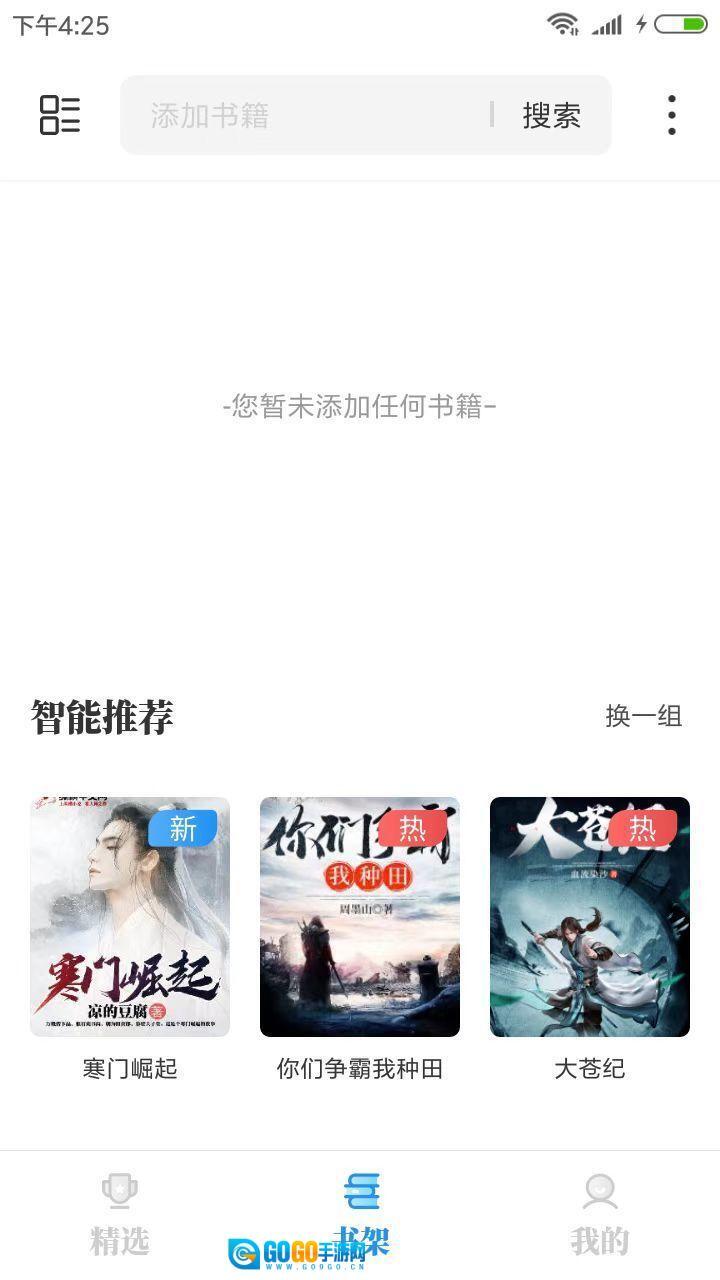
Task: Select the 书架 tab
Action: 360,1215
